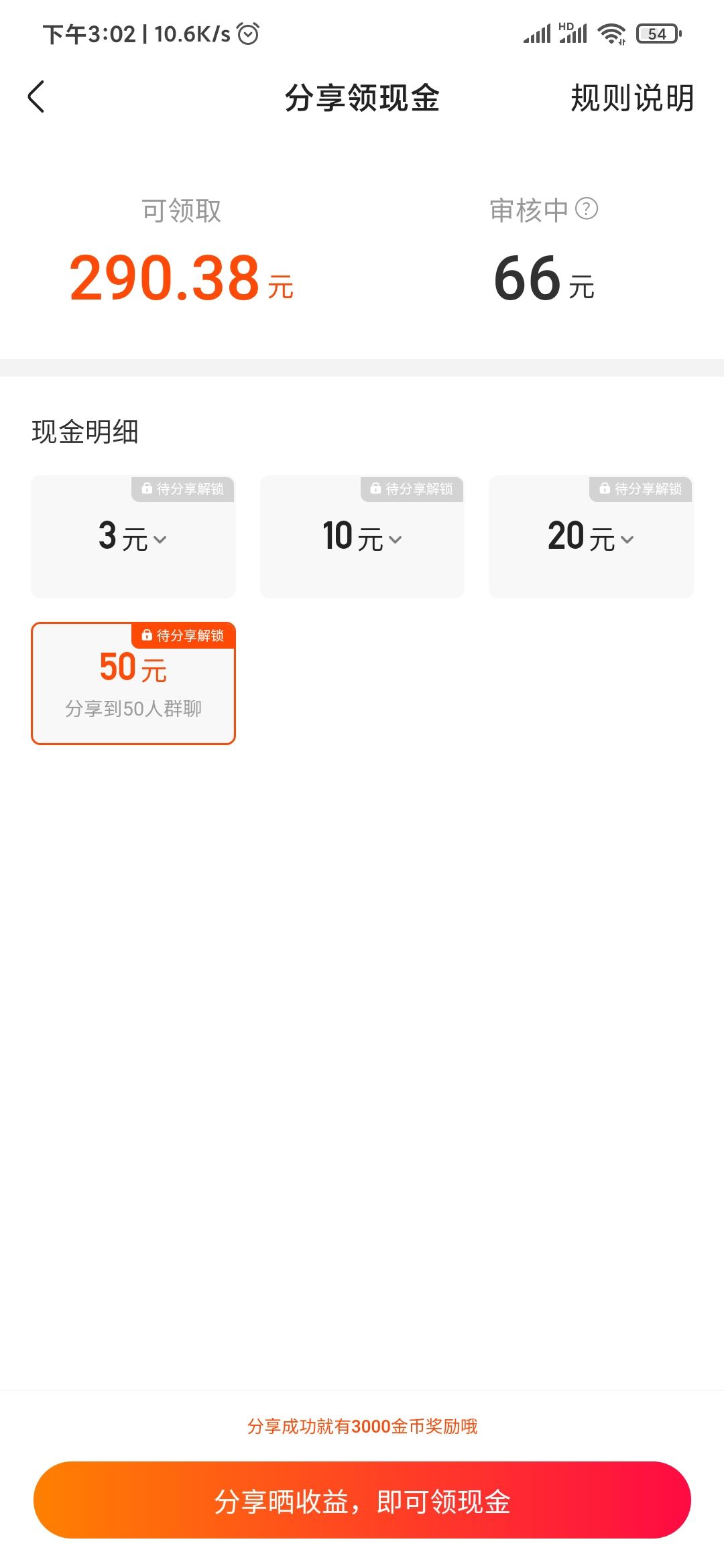Tap the HD indicator in the status bar
Viewport: 724px width, 1568px height.
[564, 25]
